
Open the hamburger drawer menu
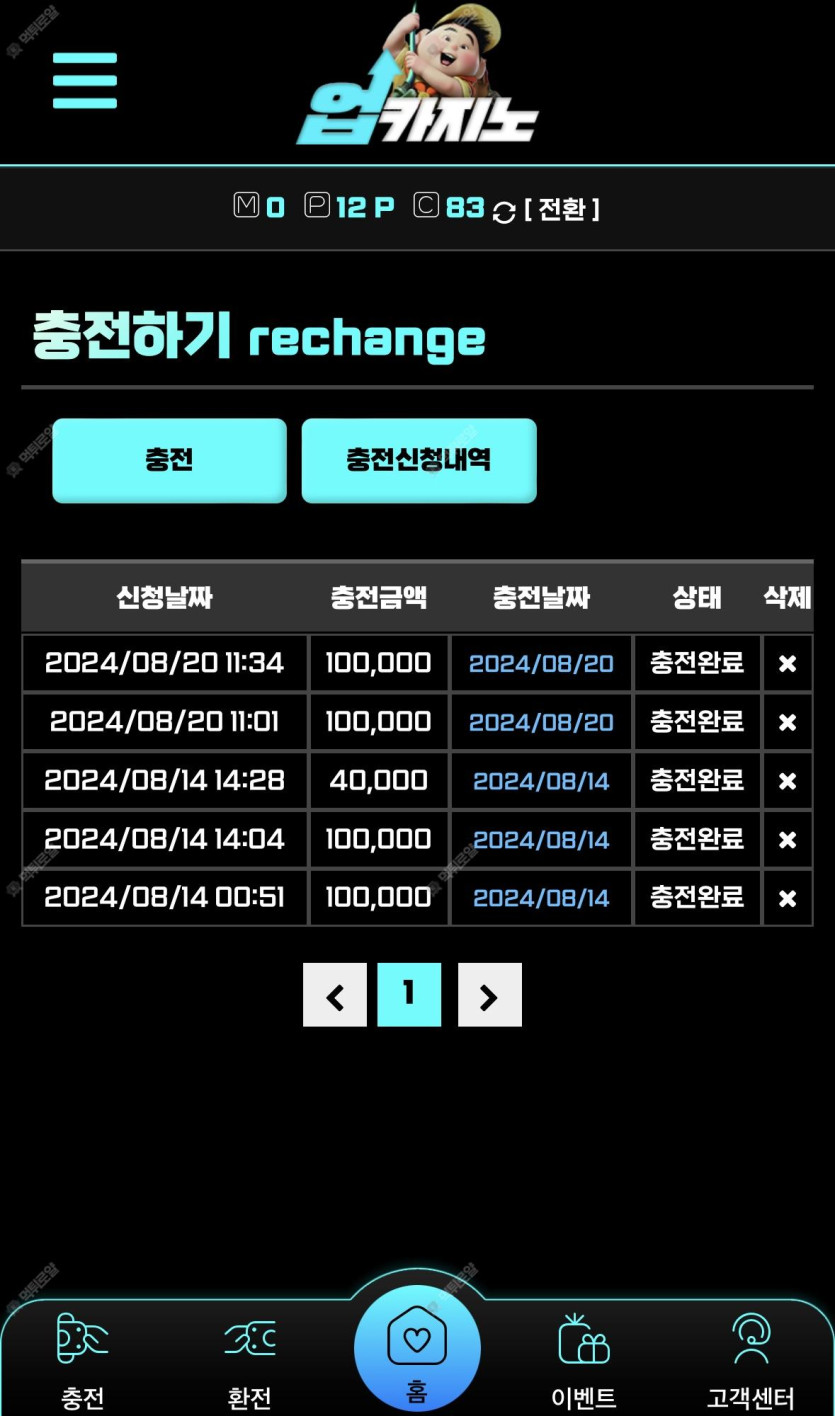click(85, 81)
